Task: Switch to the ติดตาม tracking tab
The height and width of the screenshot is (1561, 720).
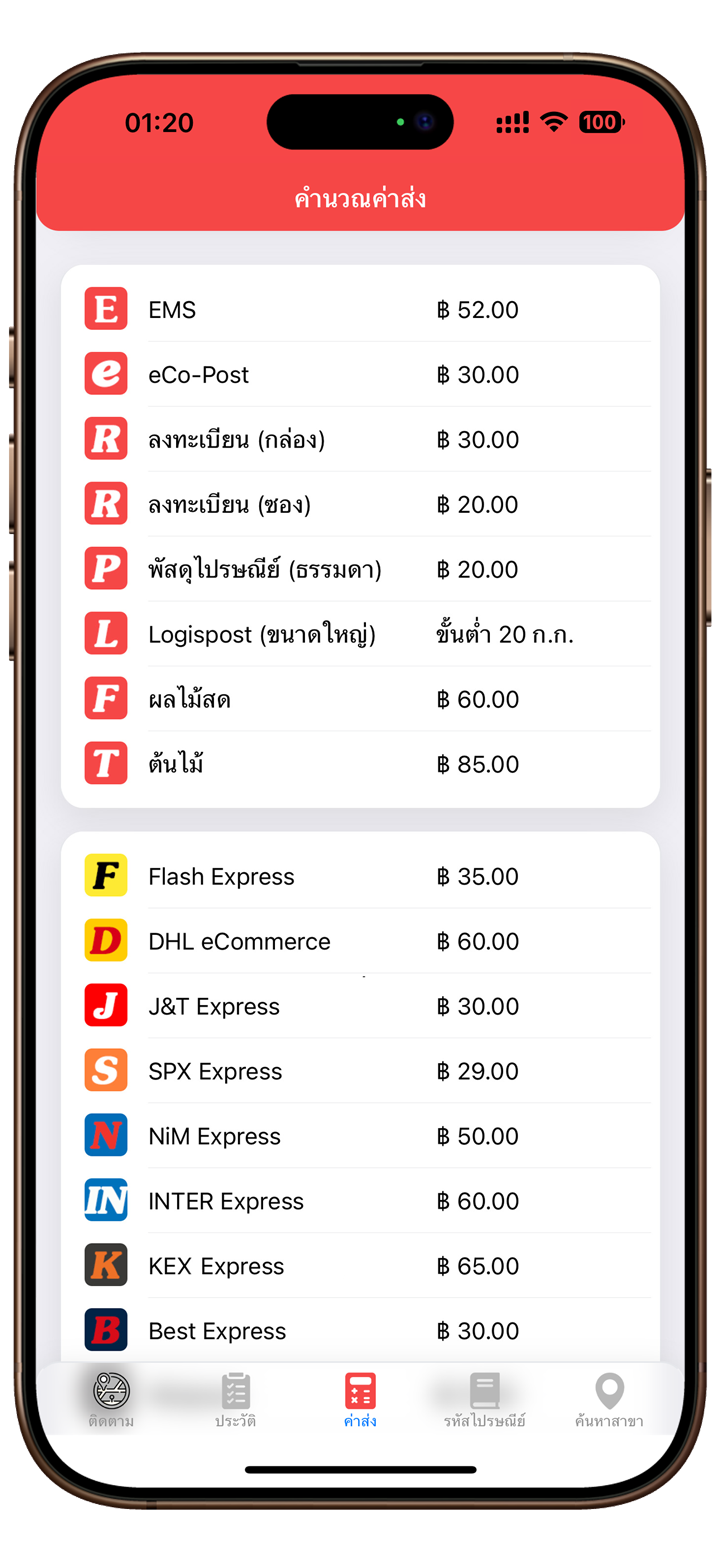Action: (110, 1400)
